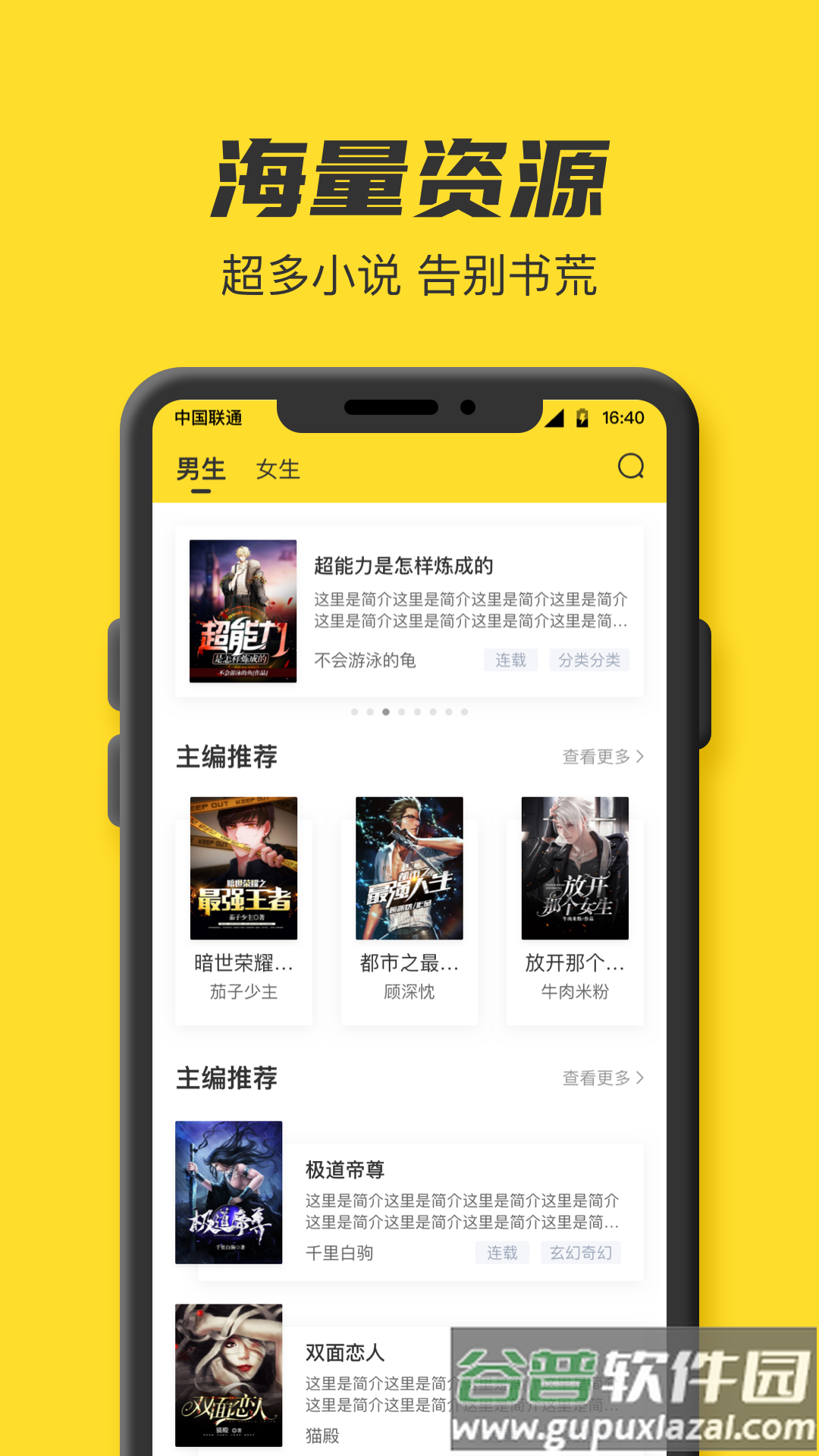Open 查看更多 in the first 主编推荐 section
Viewport: 819px width, 1456px height.
click(596, 755)
